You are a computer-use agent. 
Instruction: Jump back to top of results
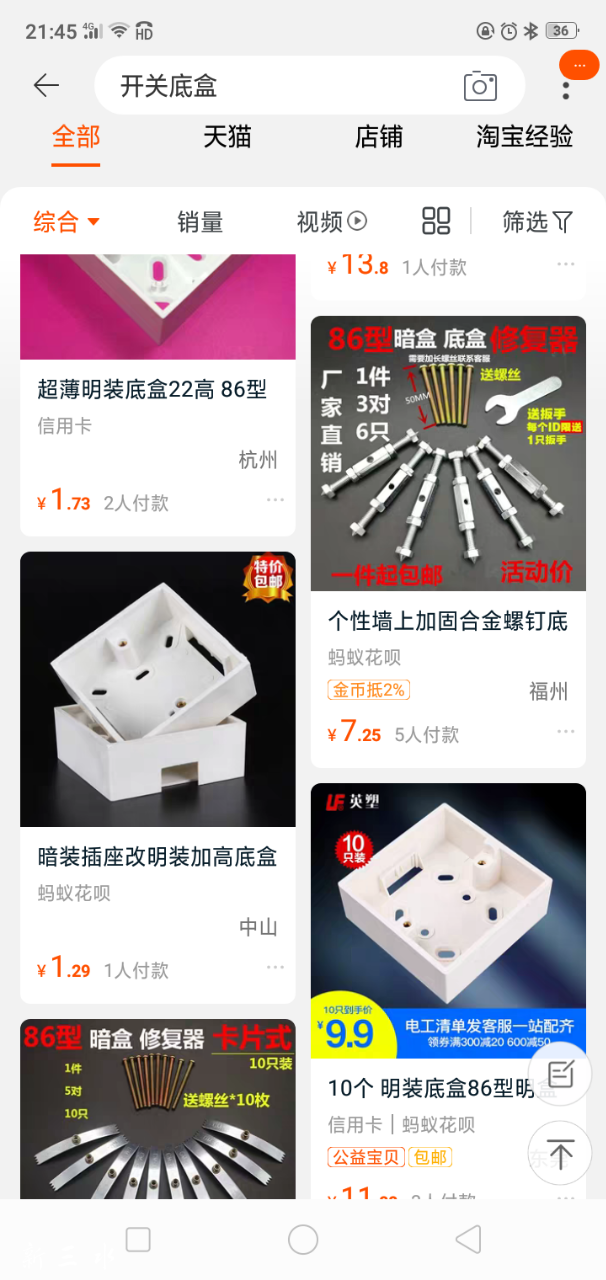click(560, 1153)
